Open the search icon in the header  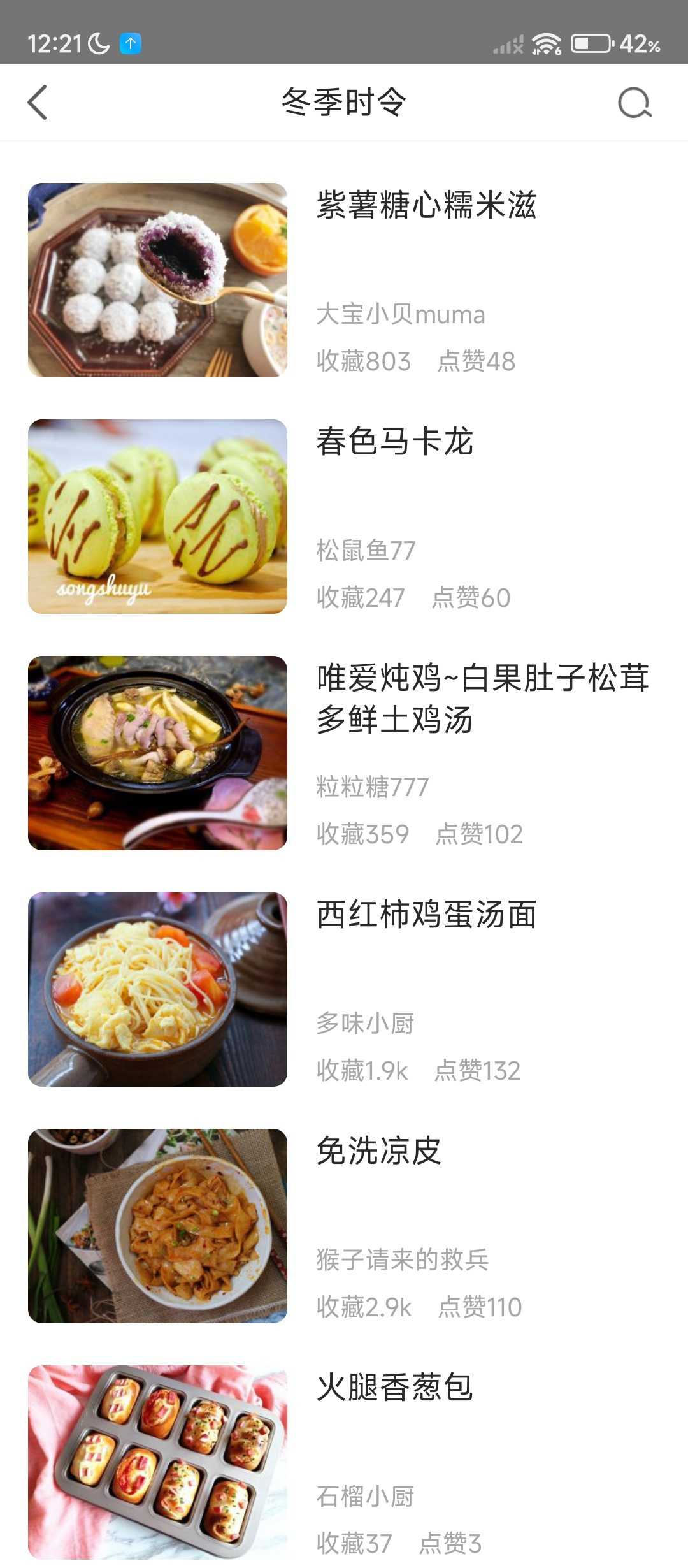pyautogui.click(x=634, y=103)
